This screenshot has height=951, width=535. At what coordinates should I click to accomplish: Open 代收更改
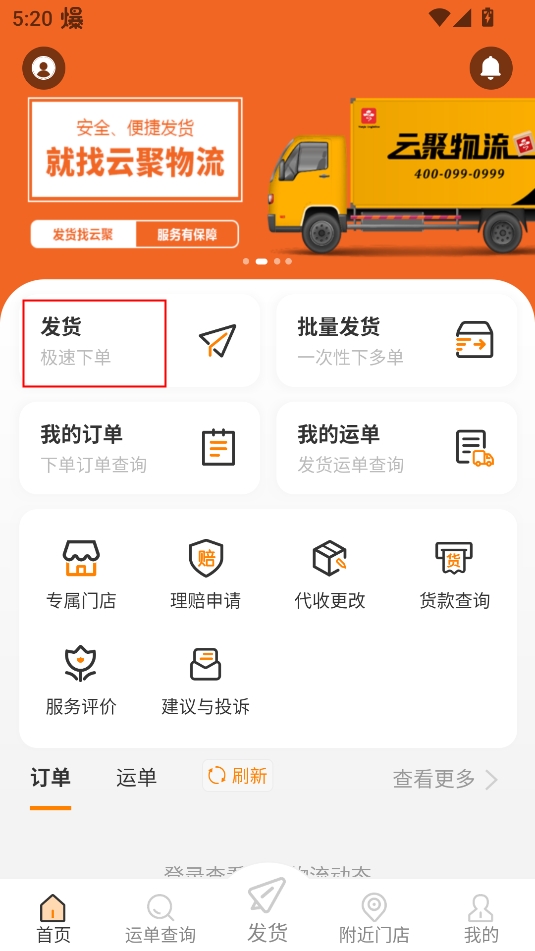[330, 574]
